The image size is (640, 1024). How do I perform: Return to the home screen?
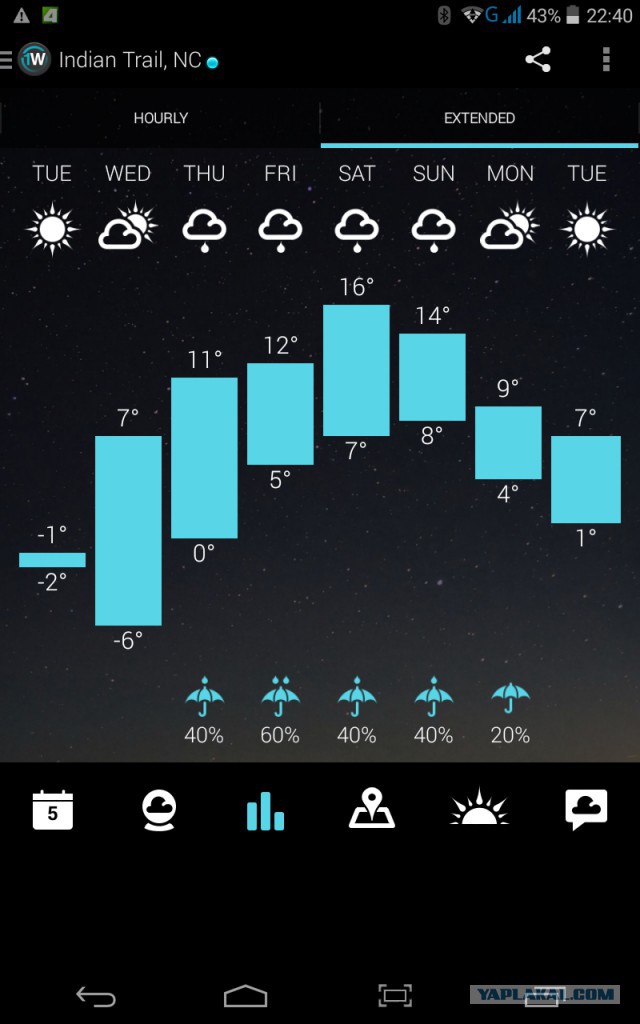[245, 995]
